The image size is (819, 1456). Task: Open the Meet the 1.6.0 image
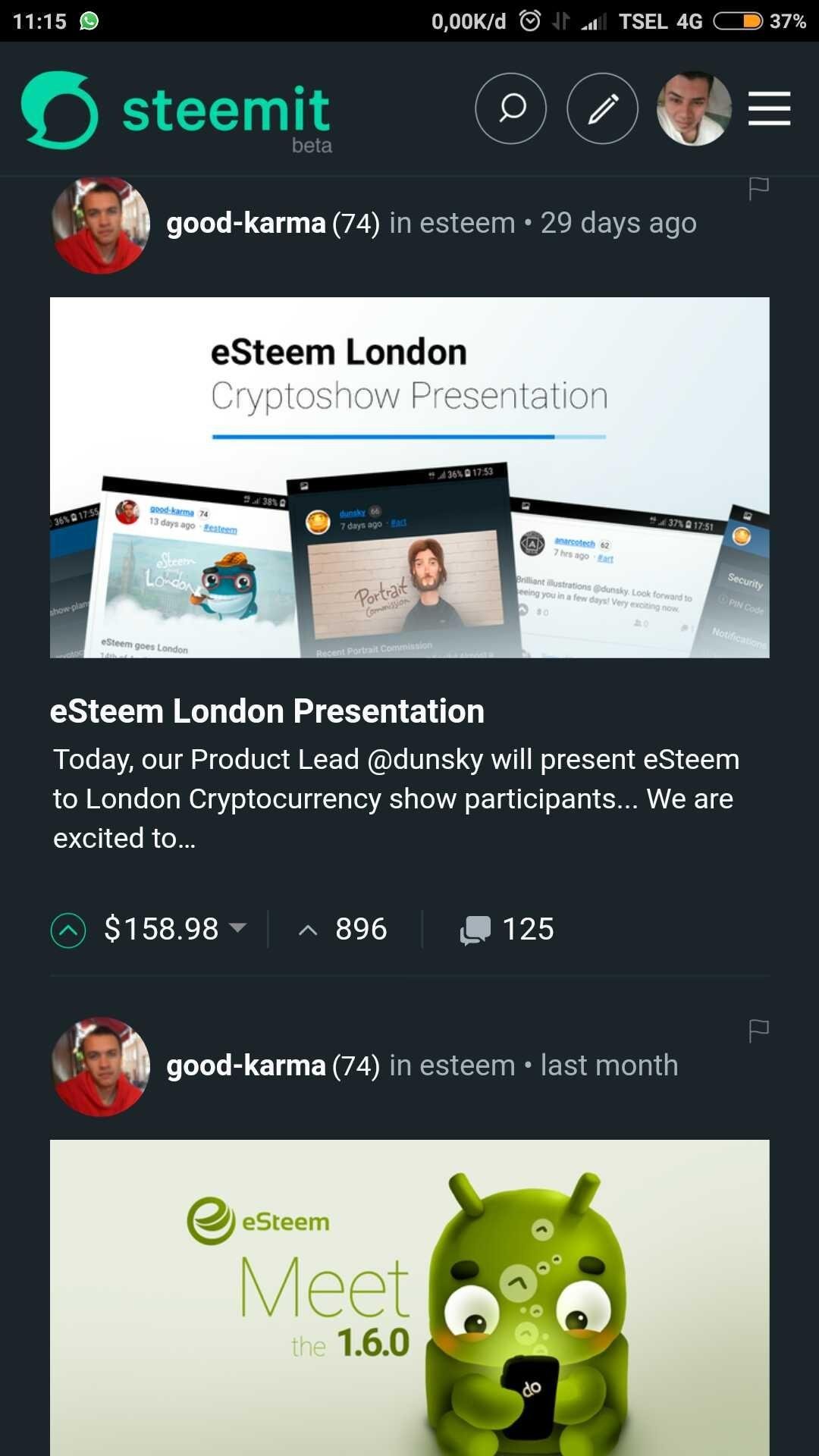click(x=409, y=1298)
